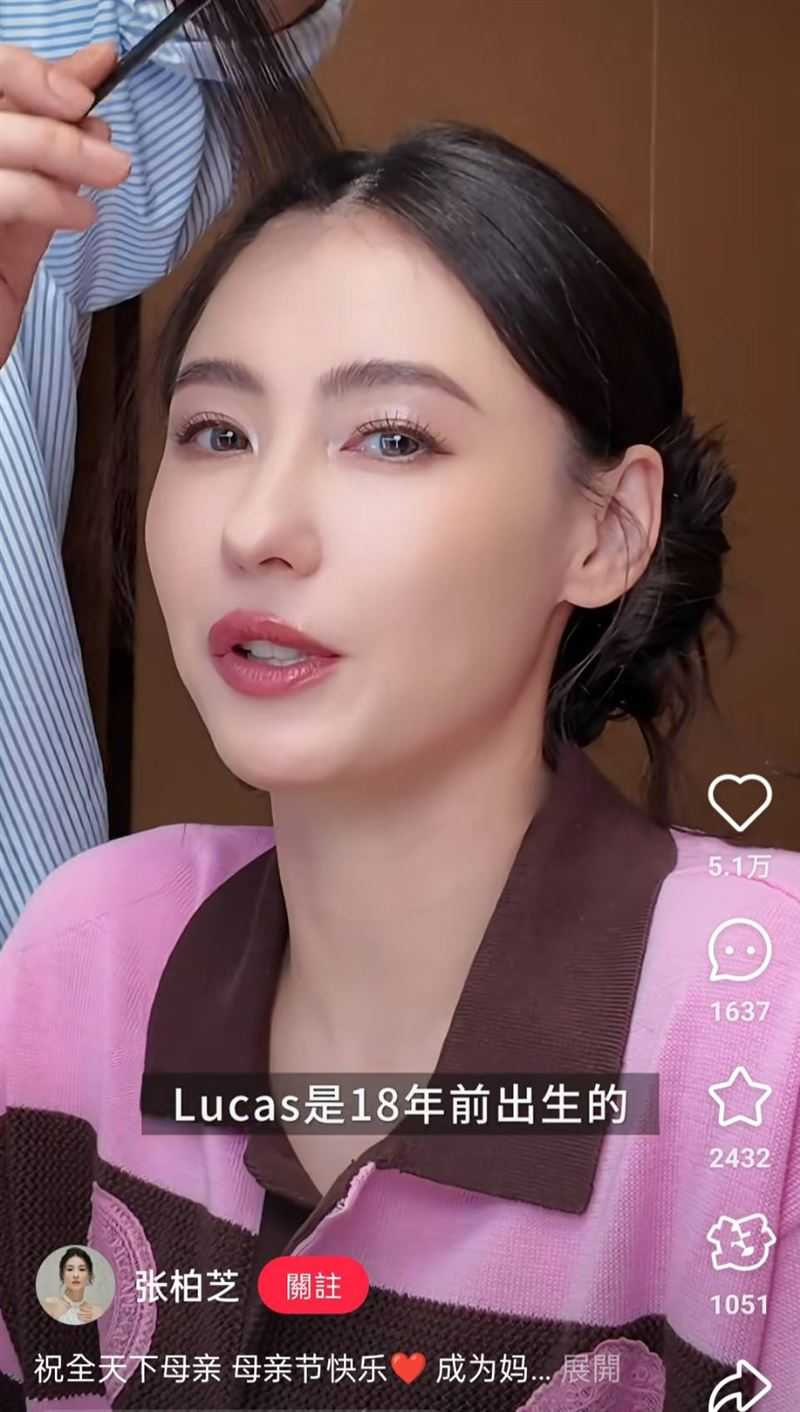Viewport: 800px width, 1412px height.
Task: Tap the 好 recommend icon
Action: pyautogui.click(x=740, y=1243)
